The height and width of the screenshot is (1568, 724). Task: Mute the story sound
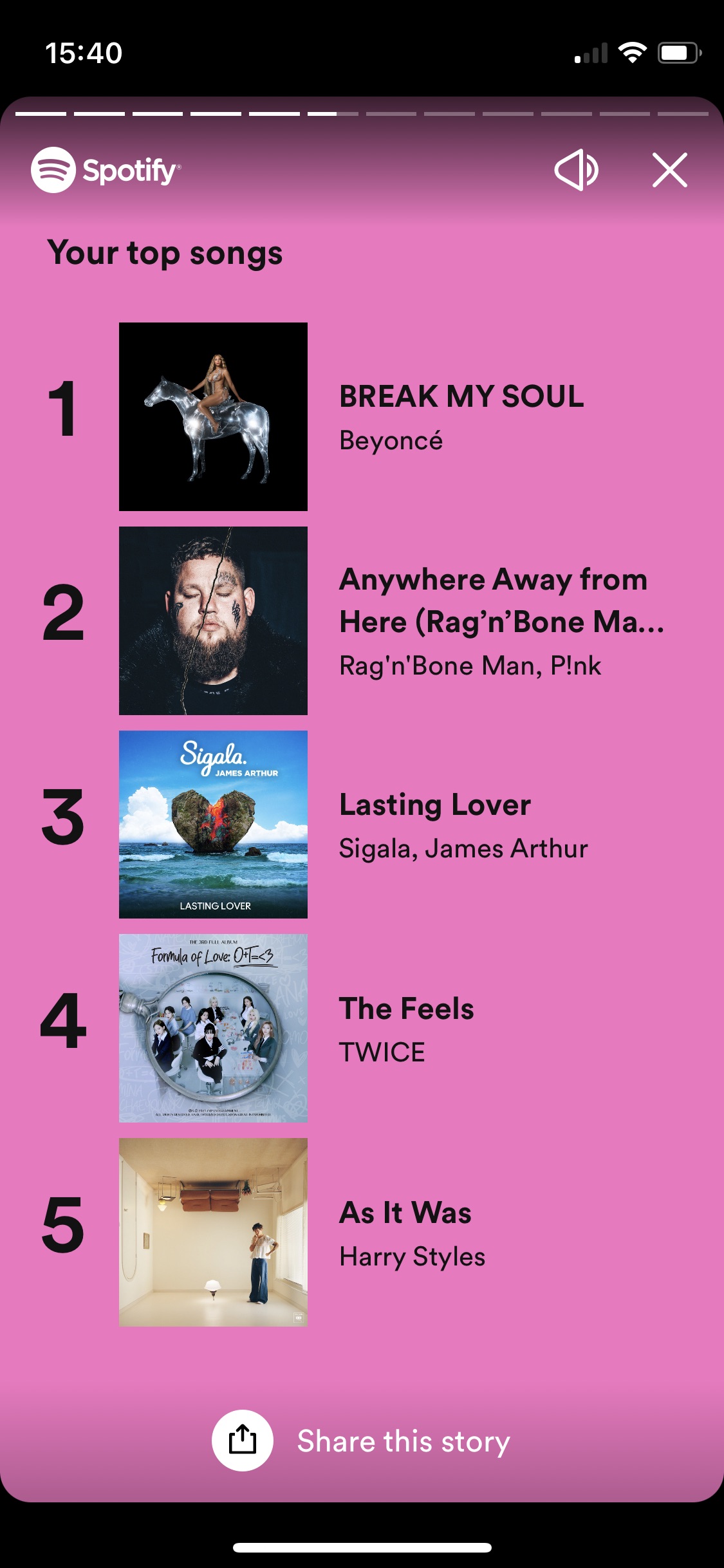[577, 170]
